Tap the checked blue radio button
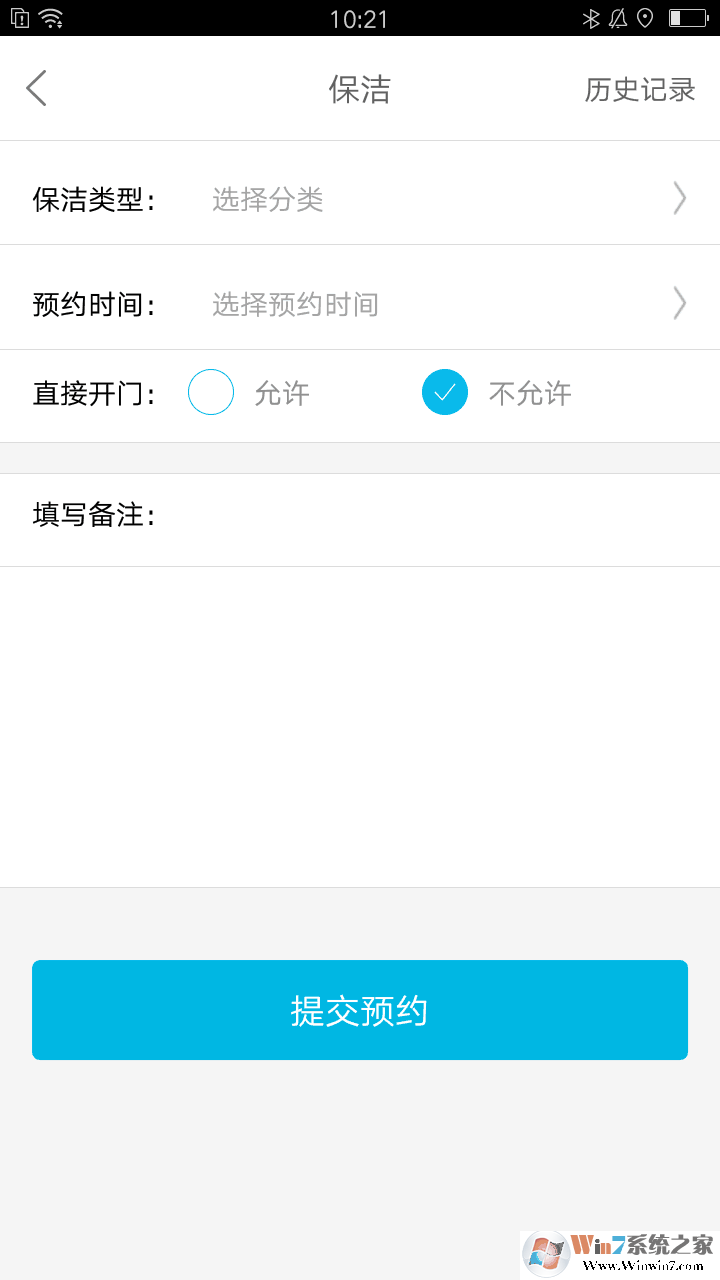This screenshot has height=1280, width=720. click(x=444, y=392)
